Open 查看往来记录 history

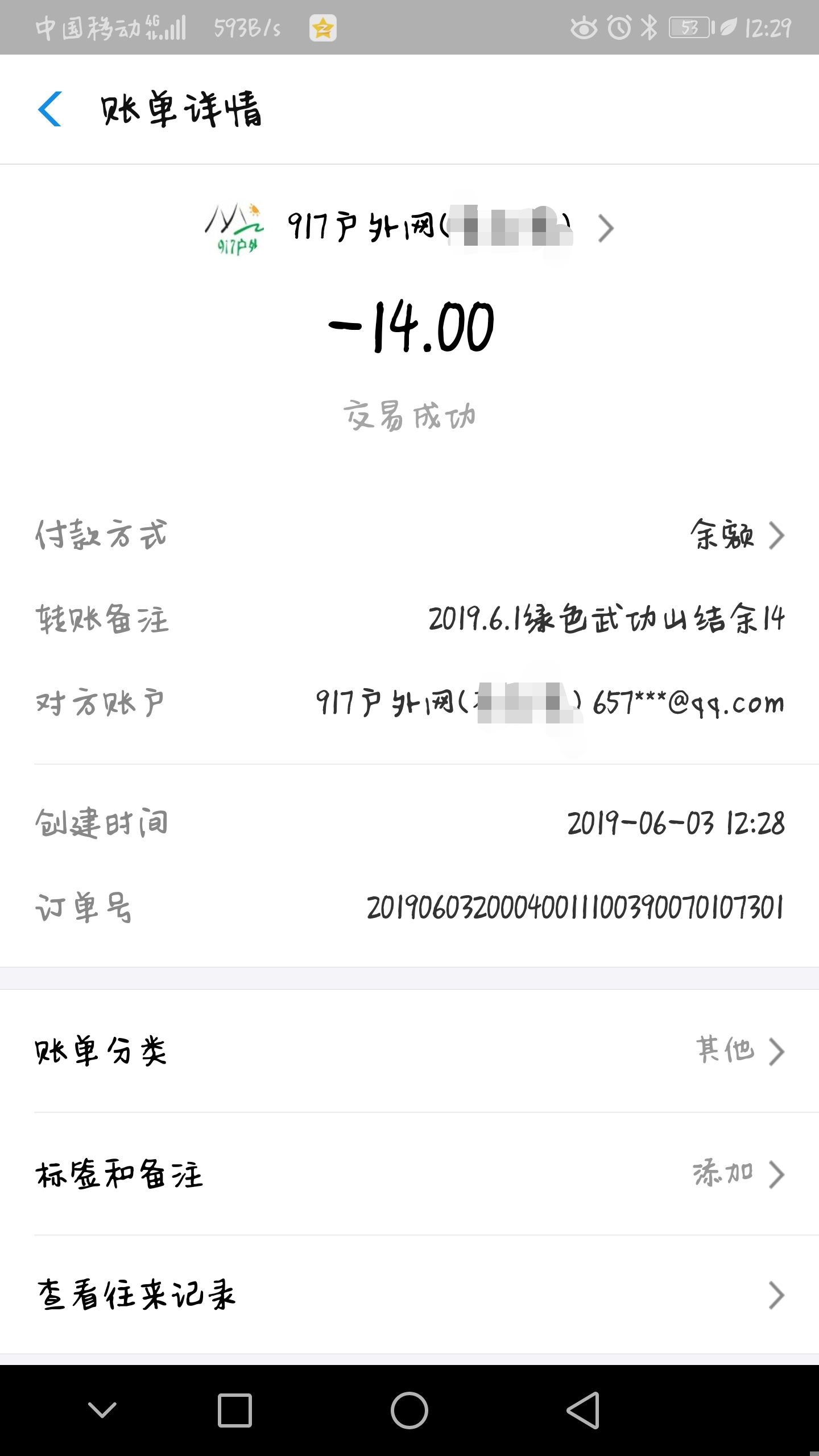tap(409, 1296)
